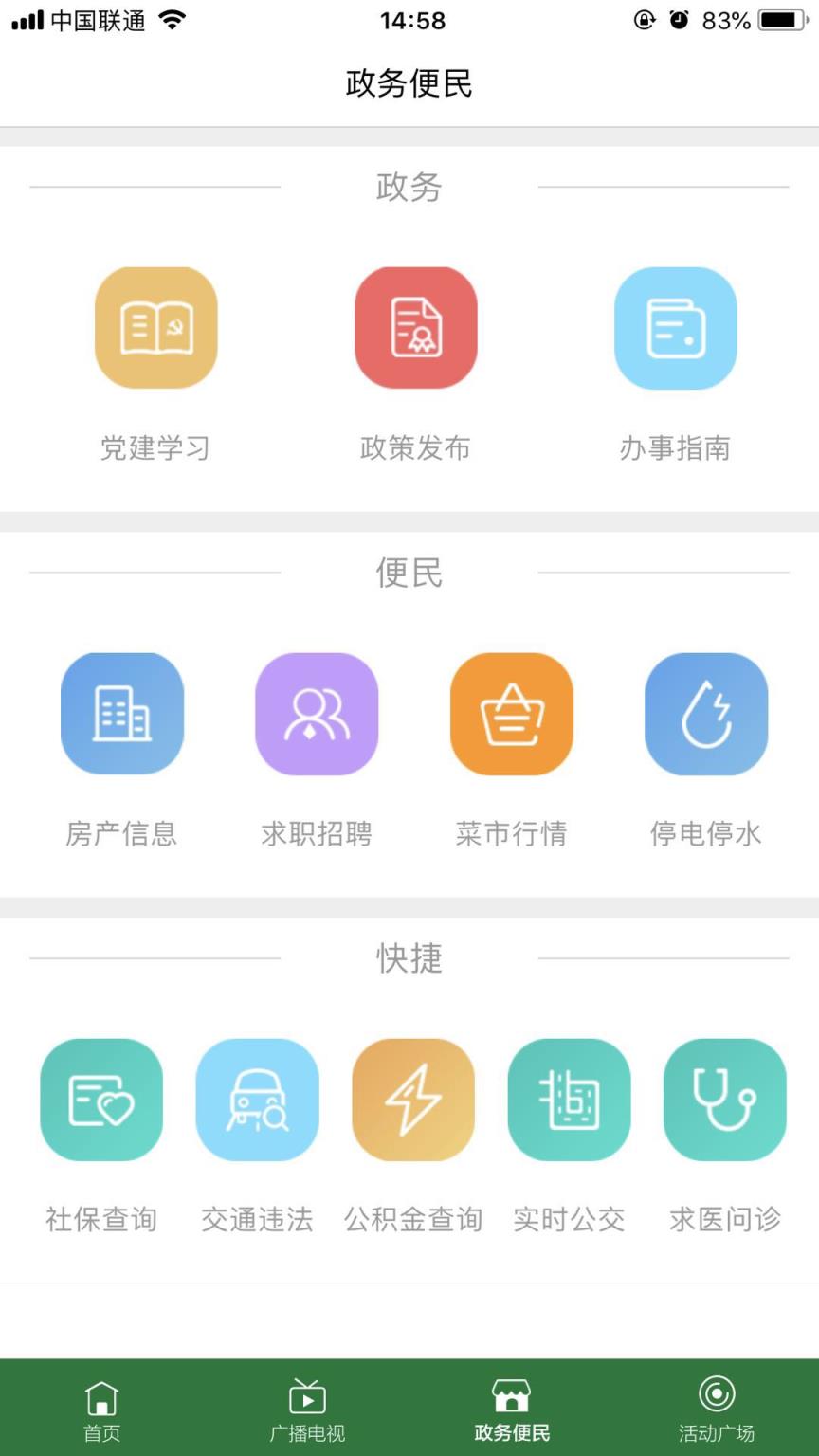The width and height of the screenshot is (819, 1456).
Task: Click the 便民 section label
Action: [409, 573]
